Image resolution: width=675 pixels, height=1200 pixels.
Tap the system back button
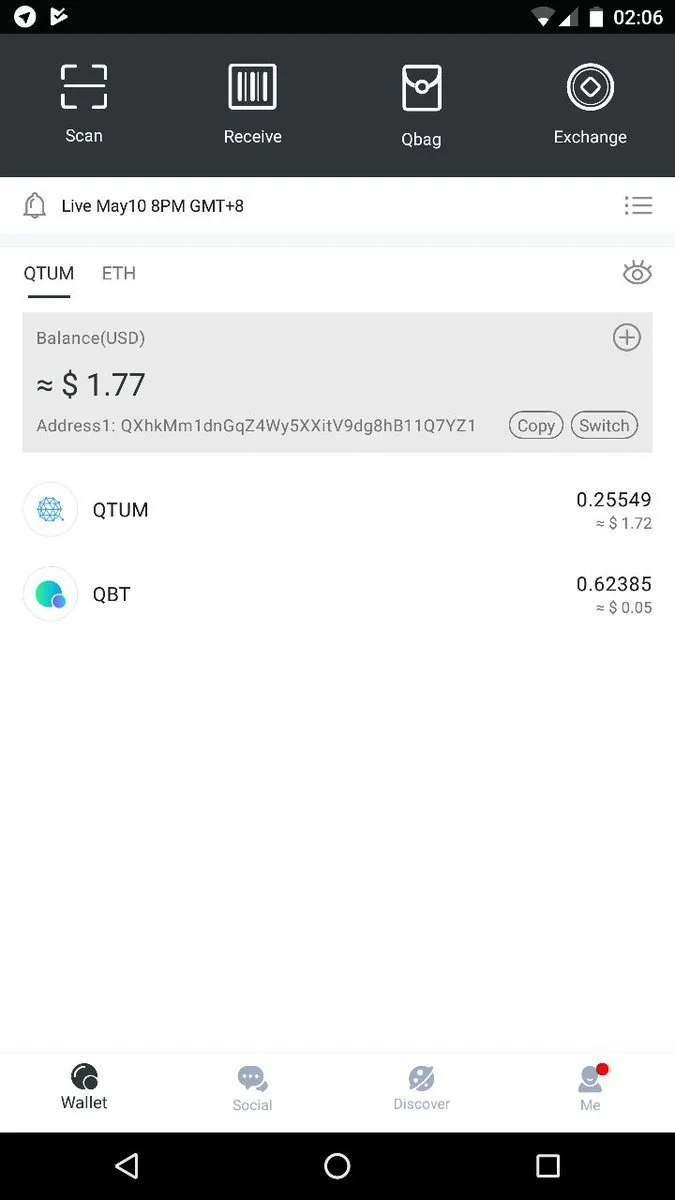point(126,1165)
